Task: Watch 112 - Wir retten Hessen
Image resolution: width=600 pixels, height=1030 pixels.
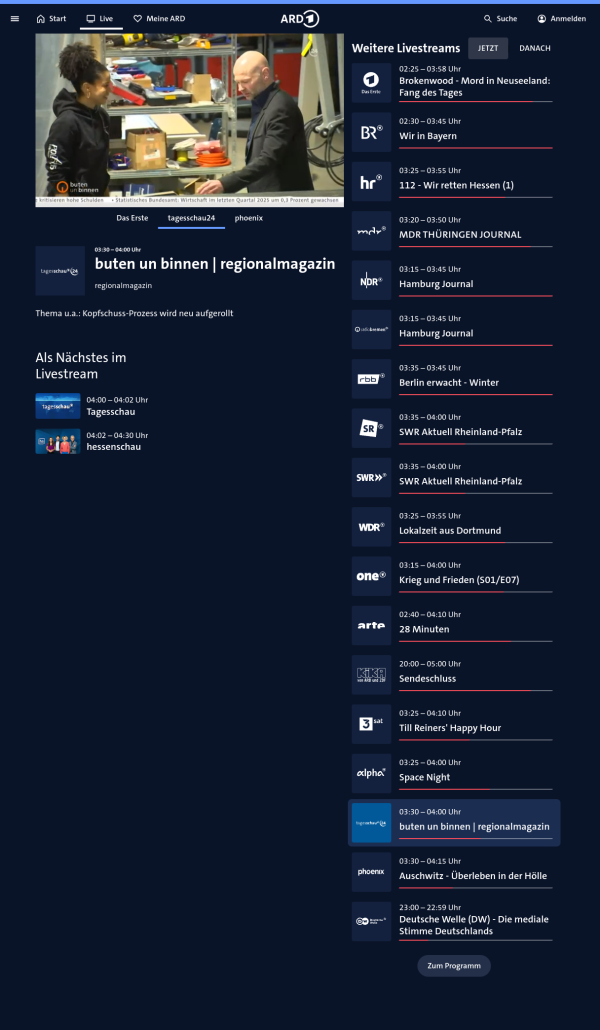Action: tap(456, 185)
